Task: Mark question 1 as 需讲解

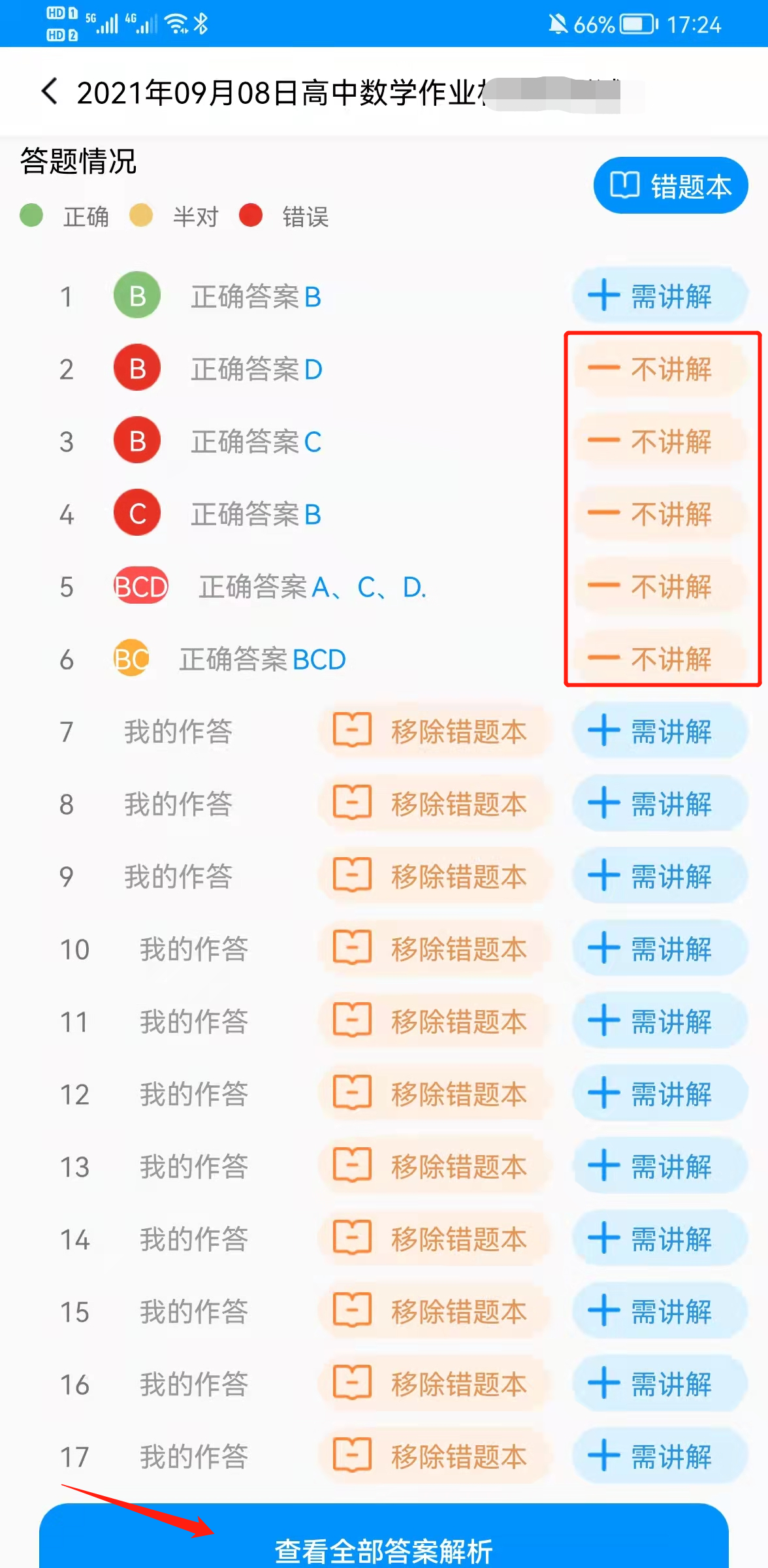Action: coord(660,296)
